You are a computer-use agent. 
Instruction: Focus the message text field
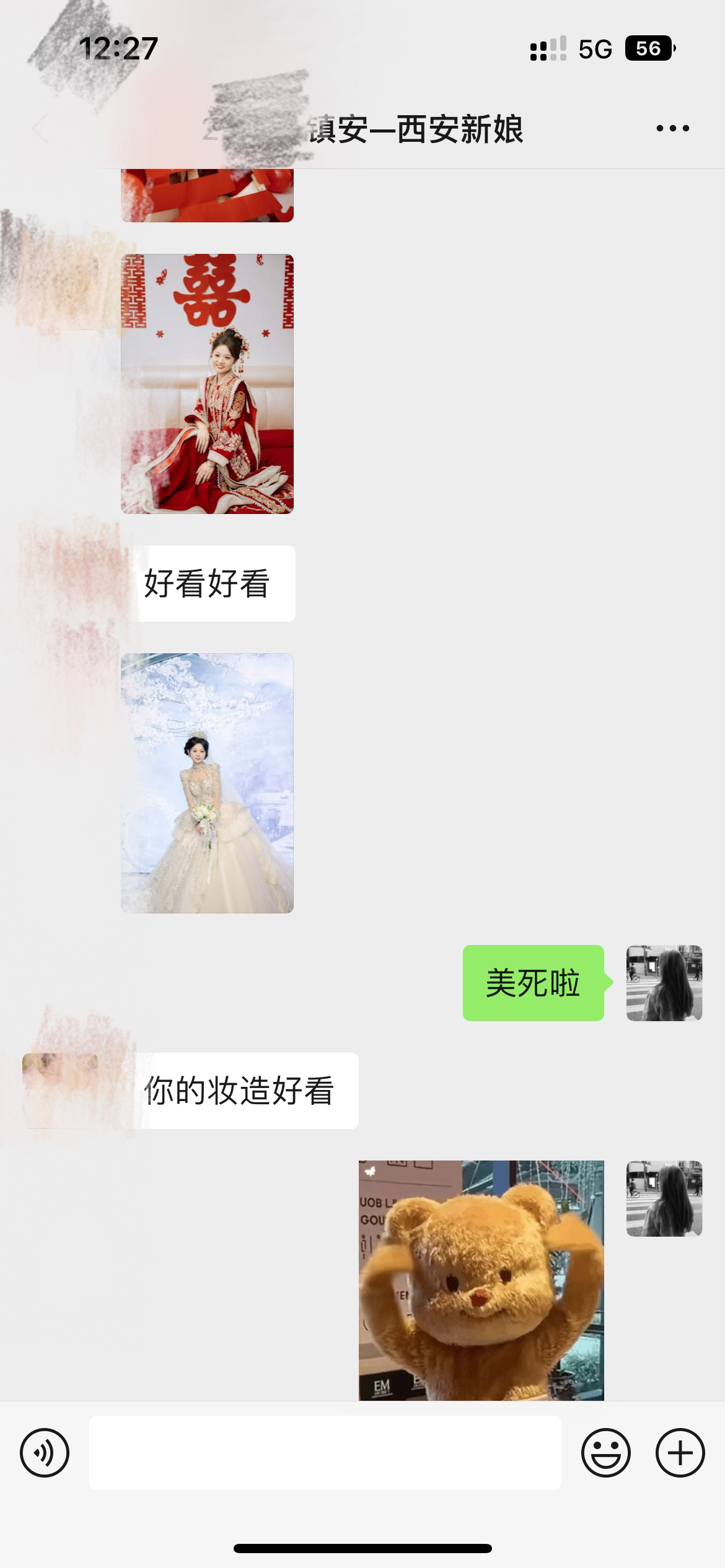click(325, 1452)
